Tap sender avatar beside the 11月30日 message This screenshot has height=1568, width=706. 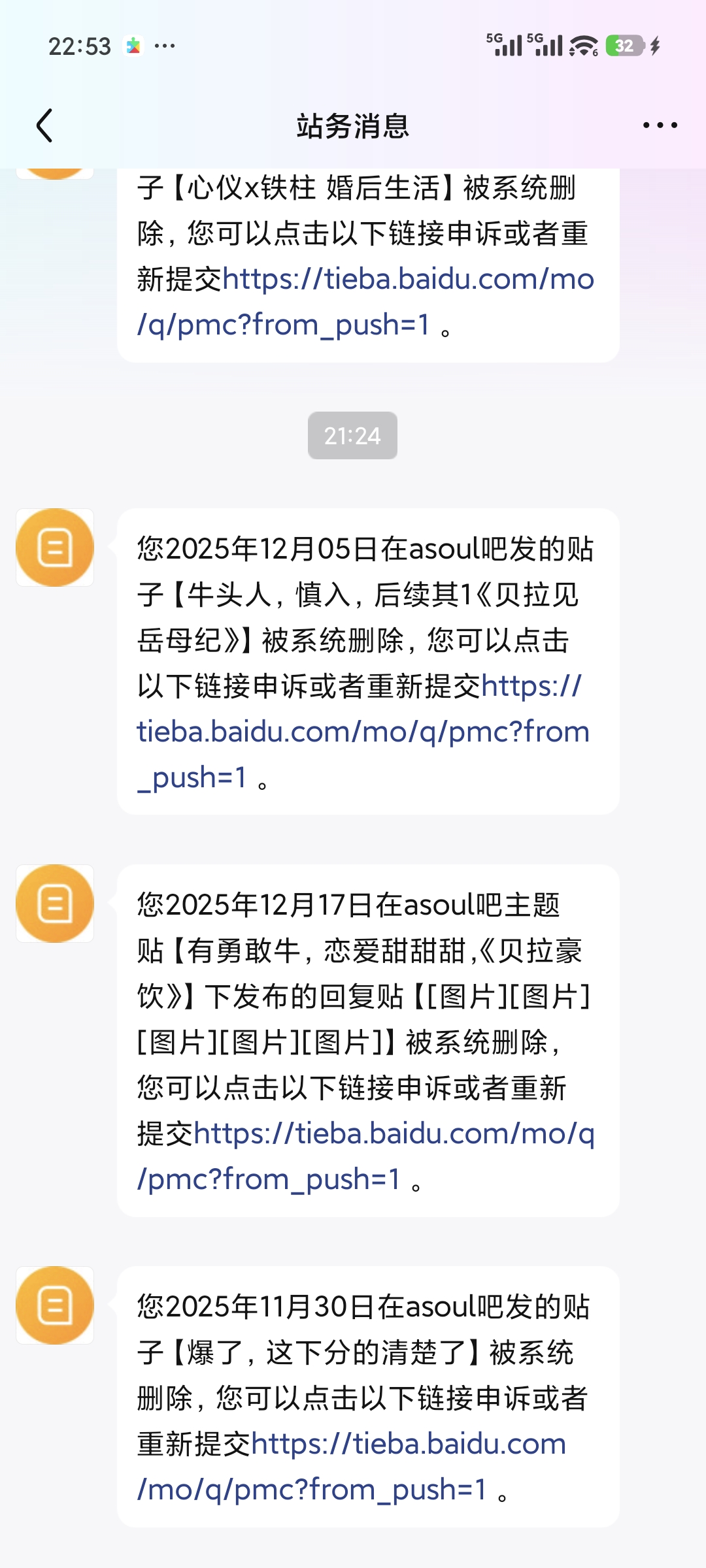tap(55, 1305)
